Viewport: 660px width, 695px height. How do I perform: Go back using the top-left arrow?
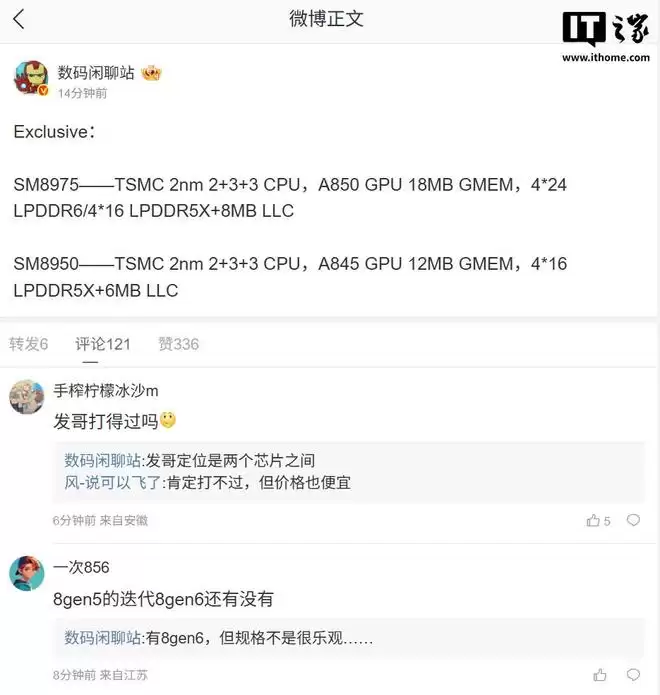click(x=19, y=18)
